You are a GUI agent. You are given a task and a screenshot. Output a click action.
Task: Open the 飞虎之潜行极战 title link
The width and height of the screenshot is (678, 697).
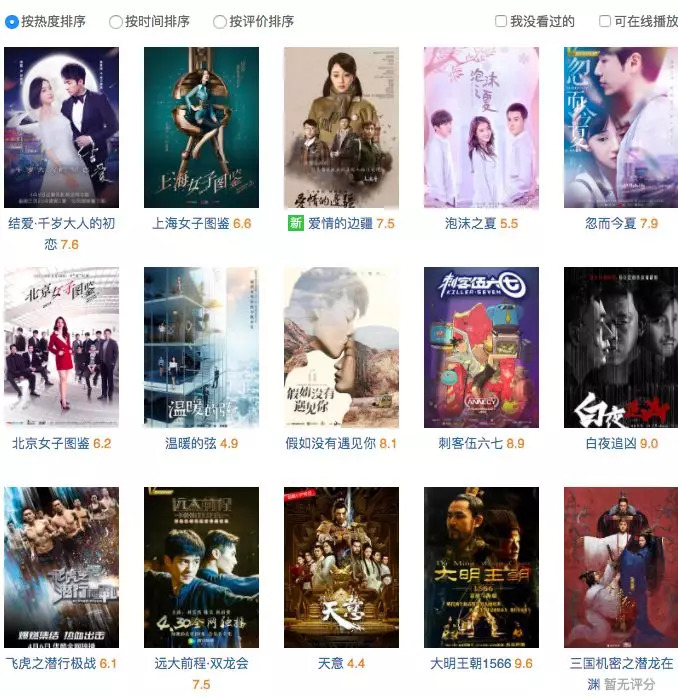click(x=50, y=663)
